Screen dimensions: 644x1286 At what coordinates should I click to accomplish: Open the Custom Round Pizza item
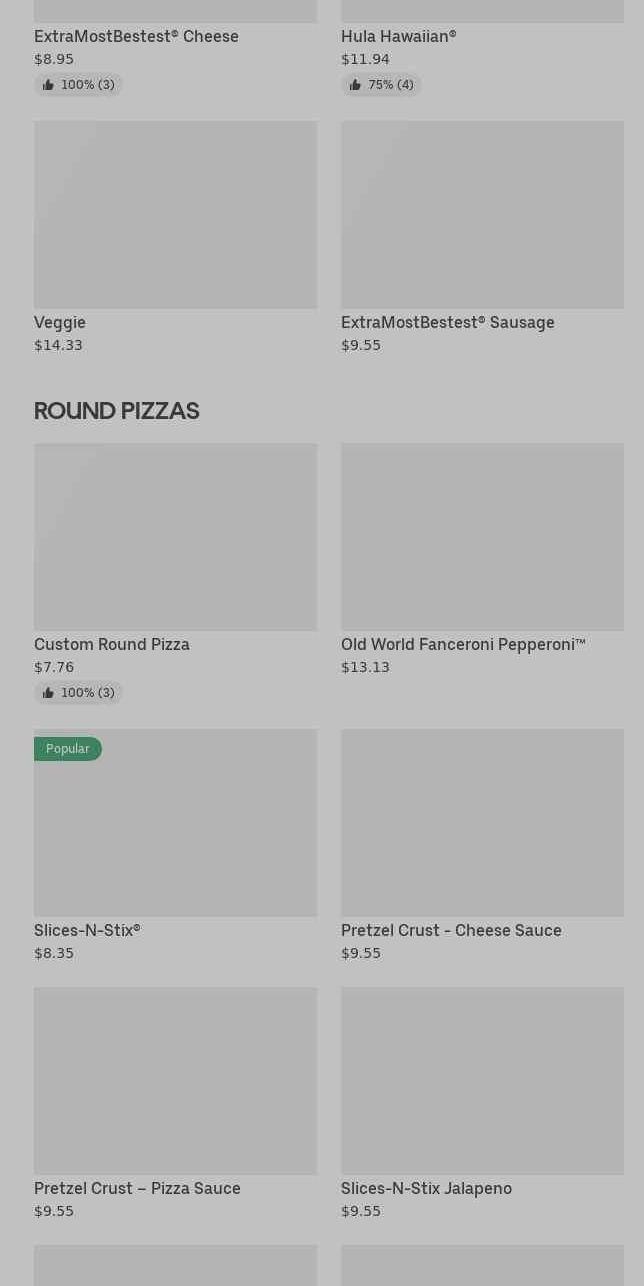click(x=175, y=574)
